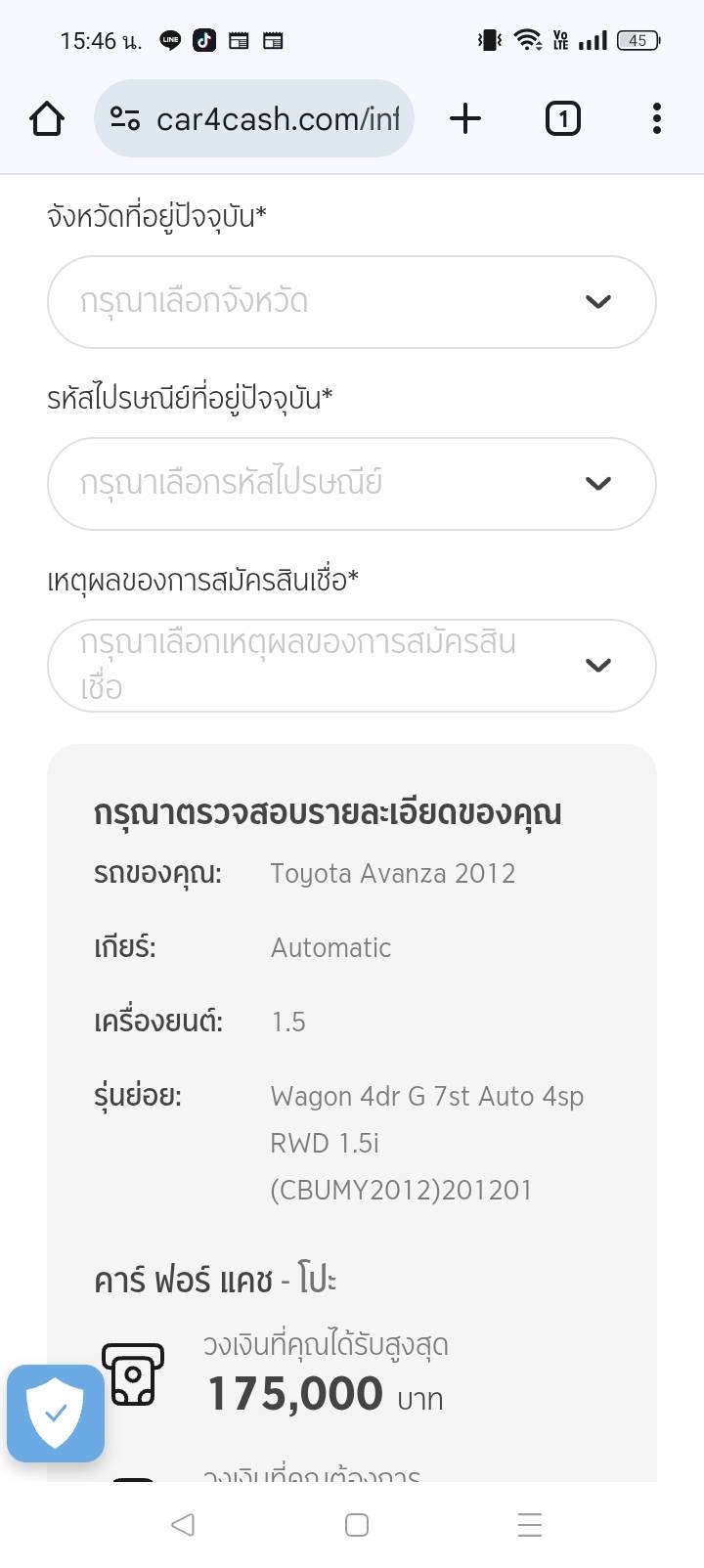Select a current postal code

(351, 483)
